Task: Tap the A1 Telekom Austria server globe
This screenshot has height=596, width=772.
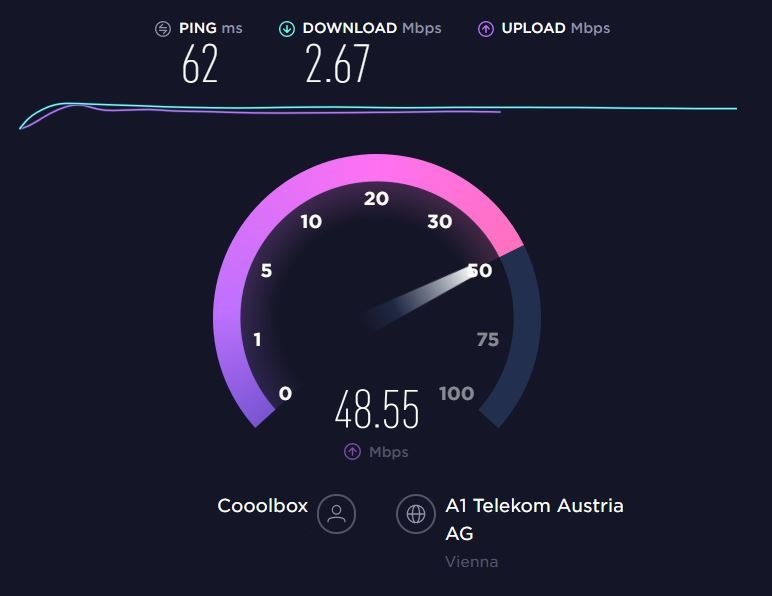Action: pos(416,515)
